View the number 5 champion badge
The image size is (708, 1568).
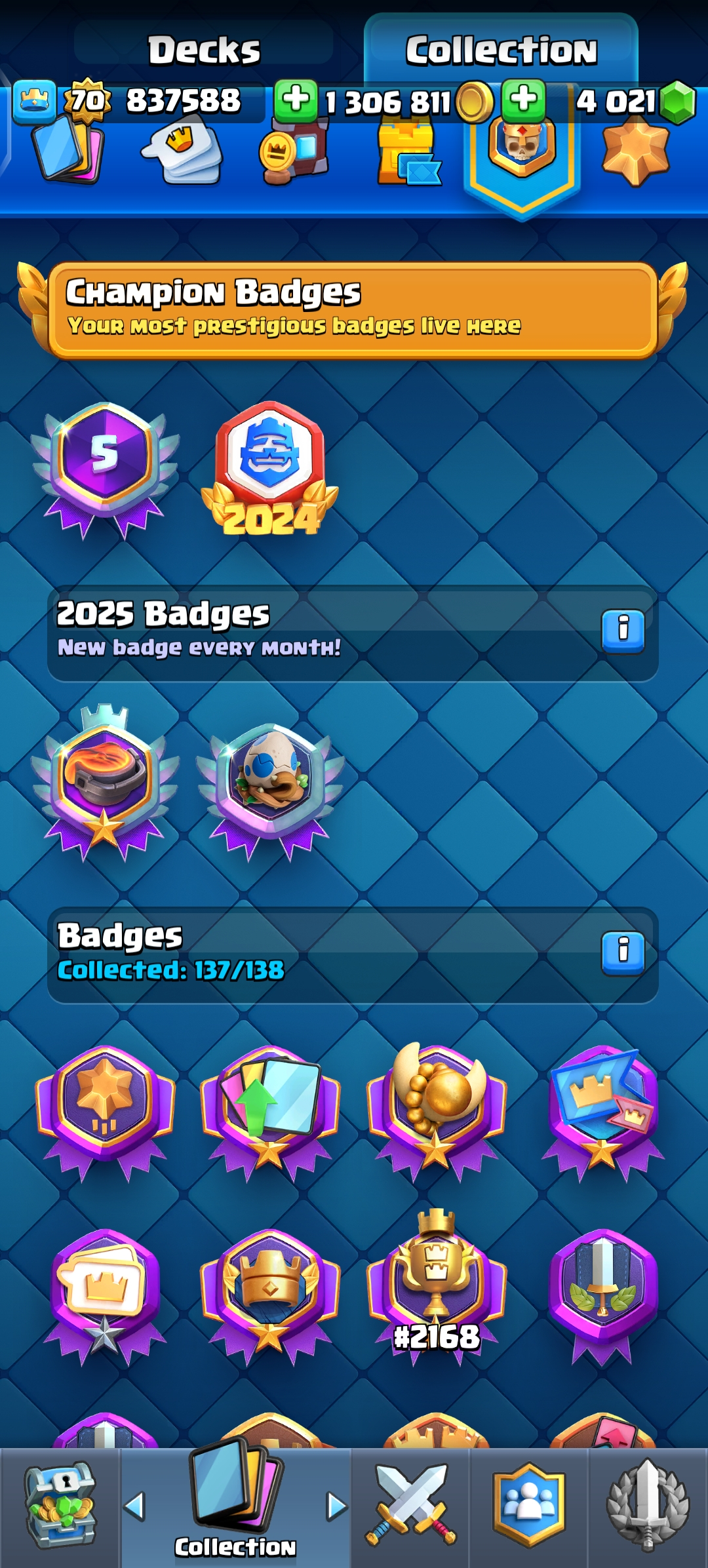(105, 468)
